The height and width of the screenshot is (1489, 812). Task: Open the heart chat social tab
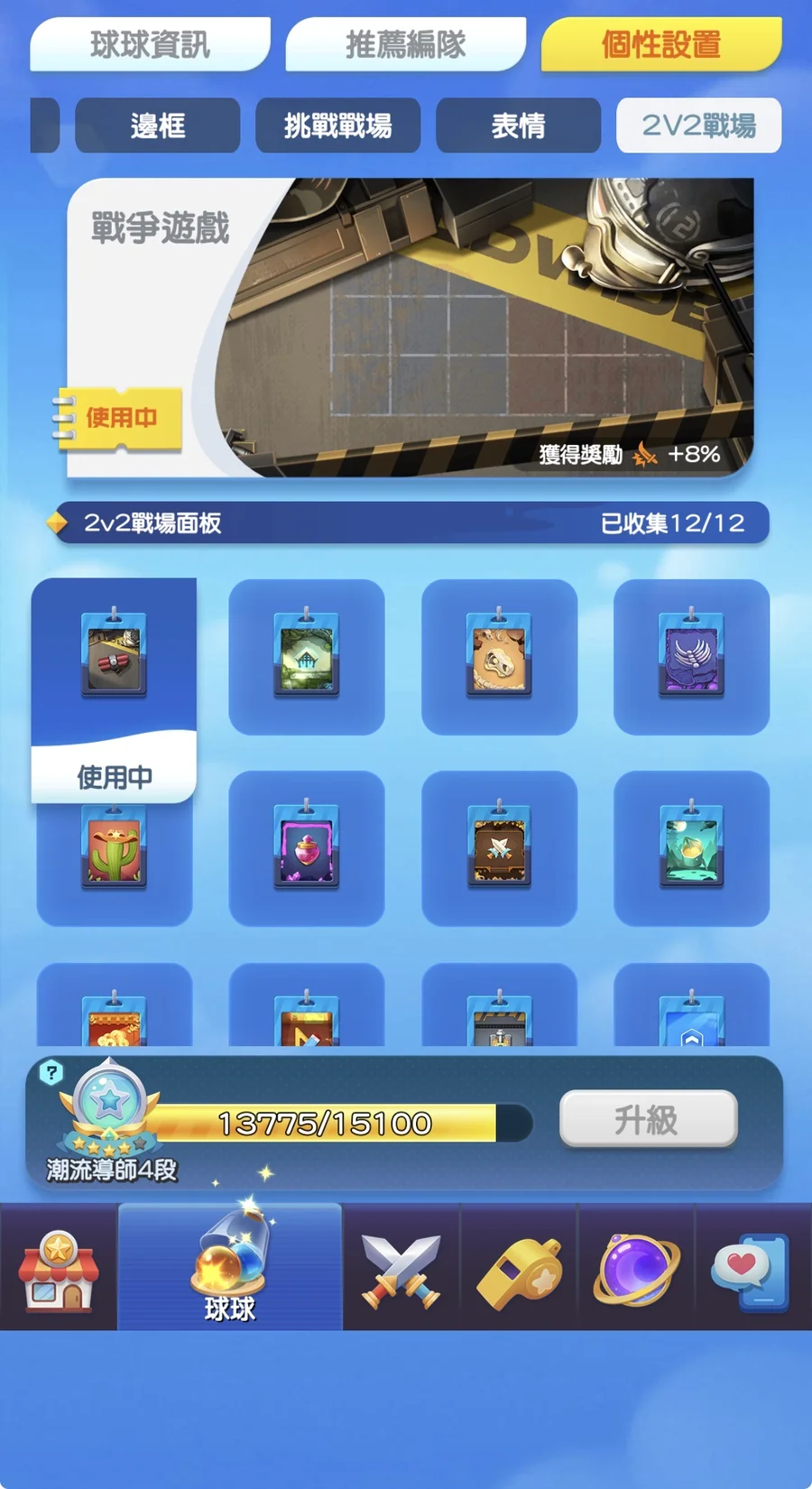(751, 1268)
